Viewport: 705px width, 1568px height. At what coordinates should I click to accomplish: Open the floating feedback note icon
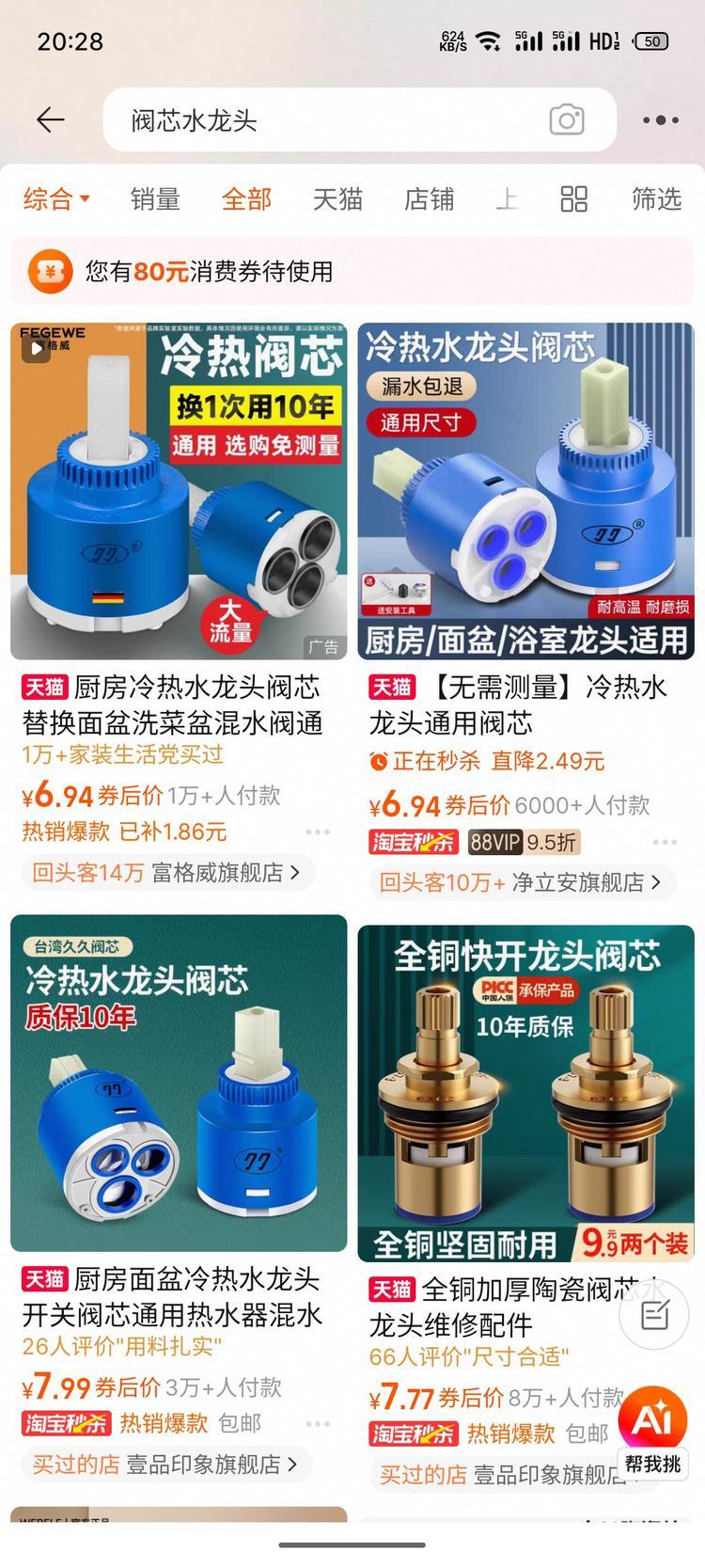(654, 1314)
